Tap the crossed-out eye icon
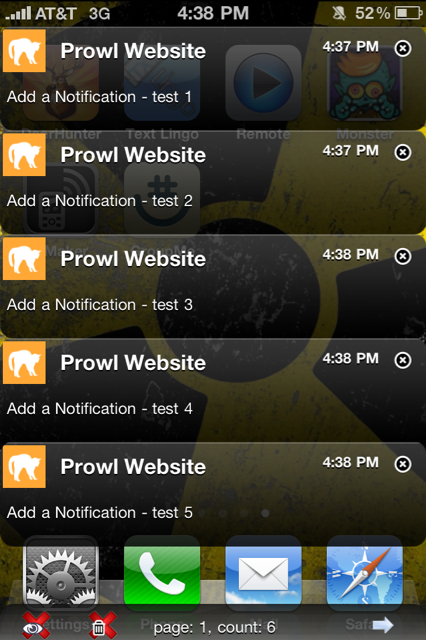This screenshot has height=640, width=426. point(36,626)
